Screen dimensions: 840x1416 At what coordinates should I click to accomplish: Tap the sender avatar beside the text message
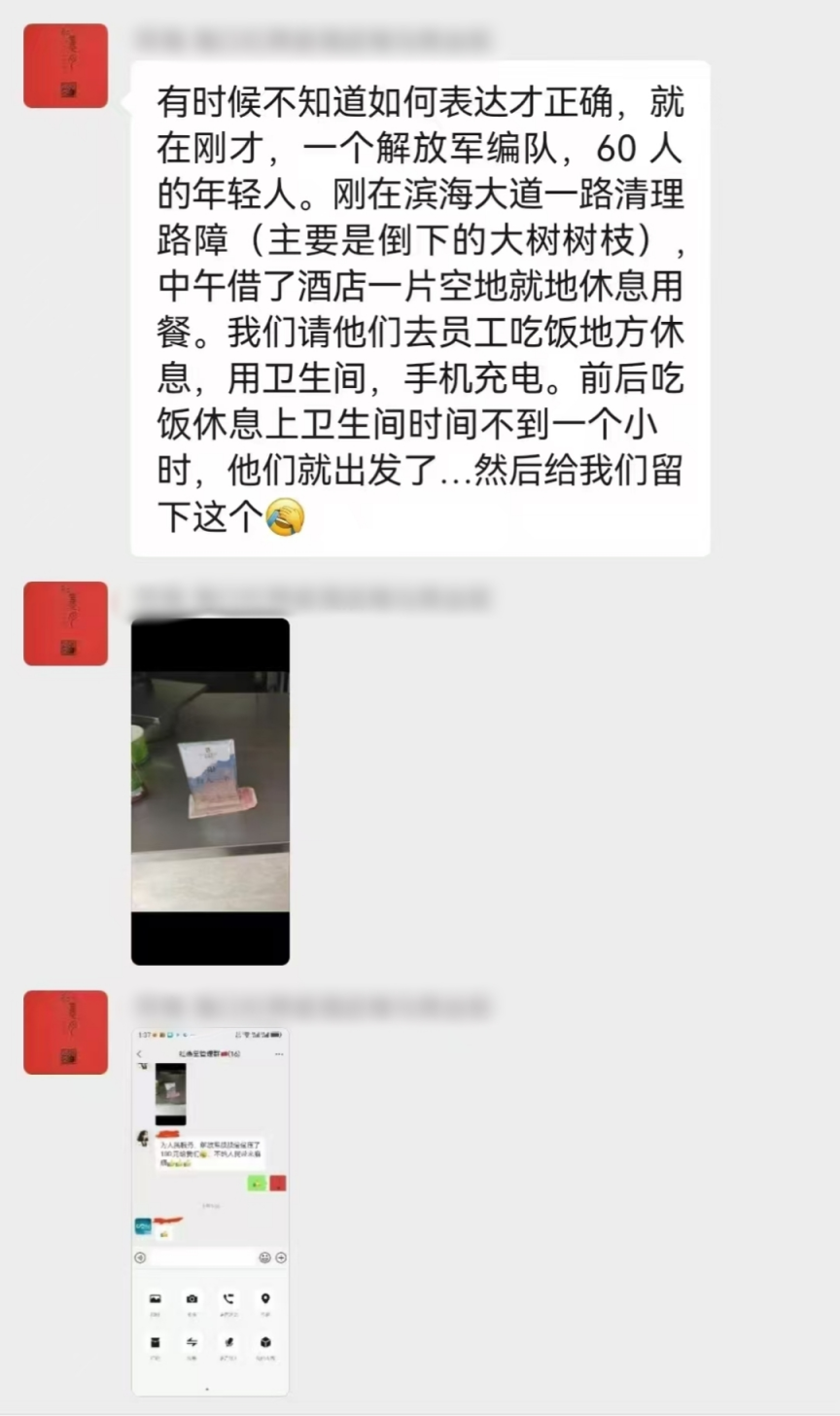coord(65,65)
